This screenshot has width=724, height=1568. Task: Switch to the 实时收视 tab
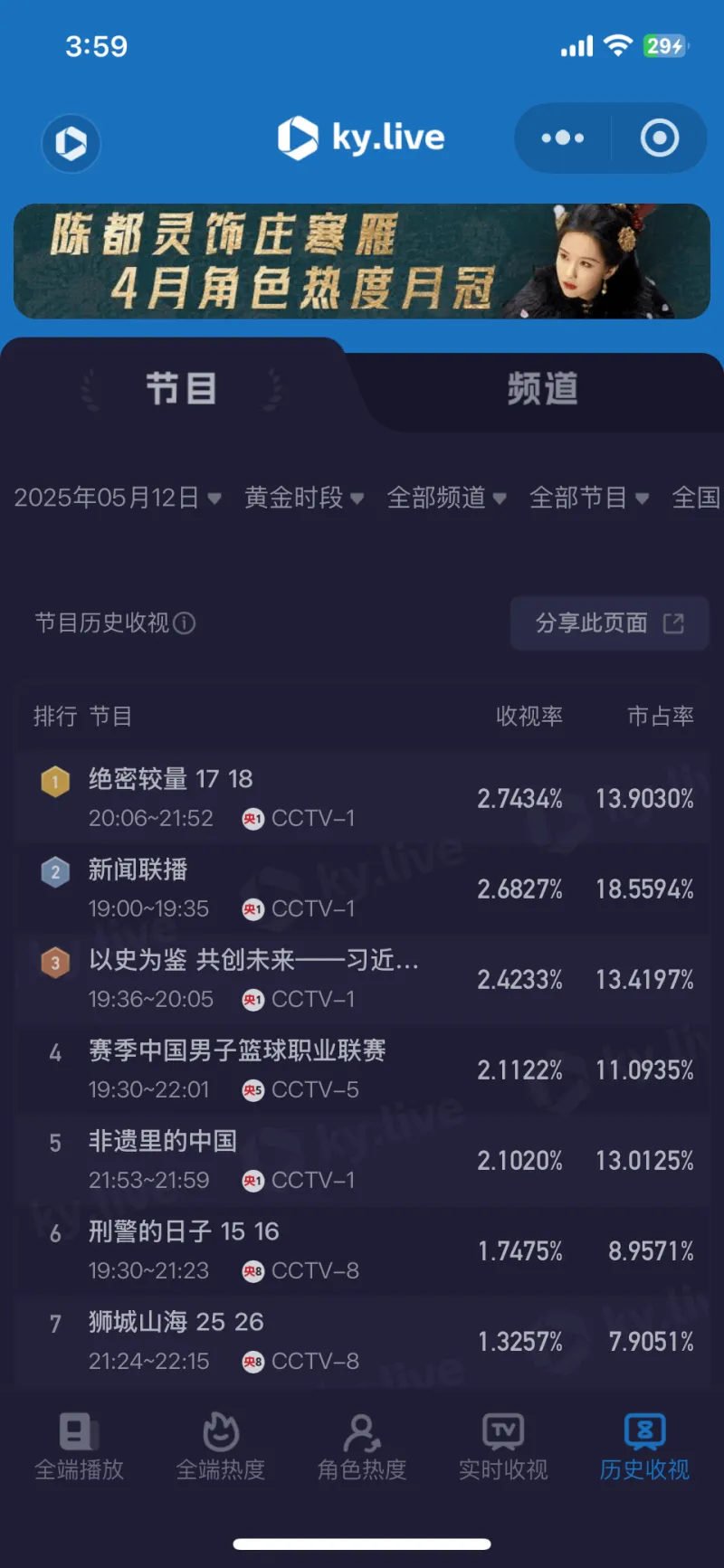(503, 1447)
